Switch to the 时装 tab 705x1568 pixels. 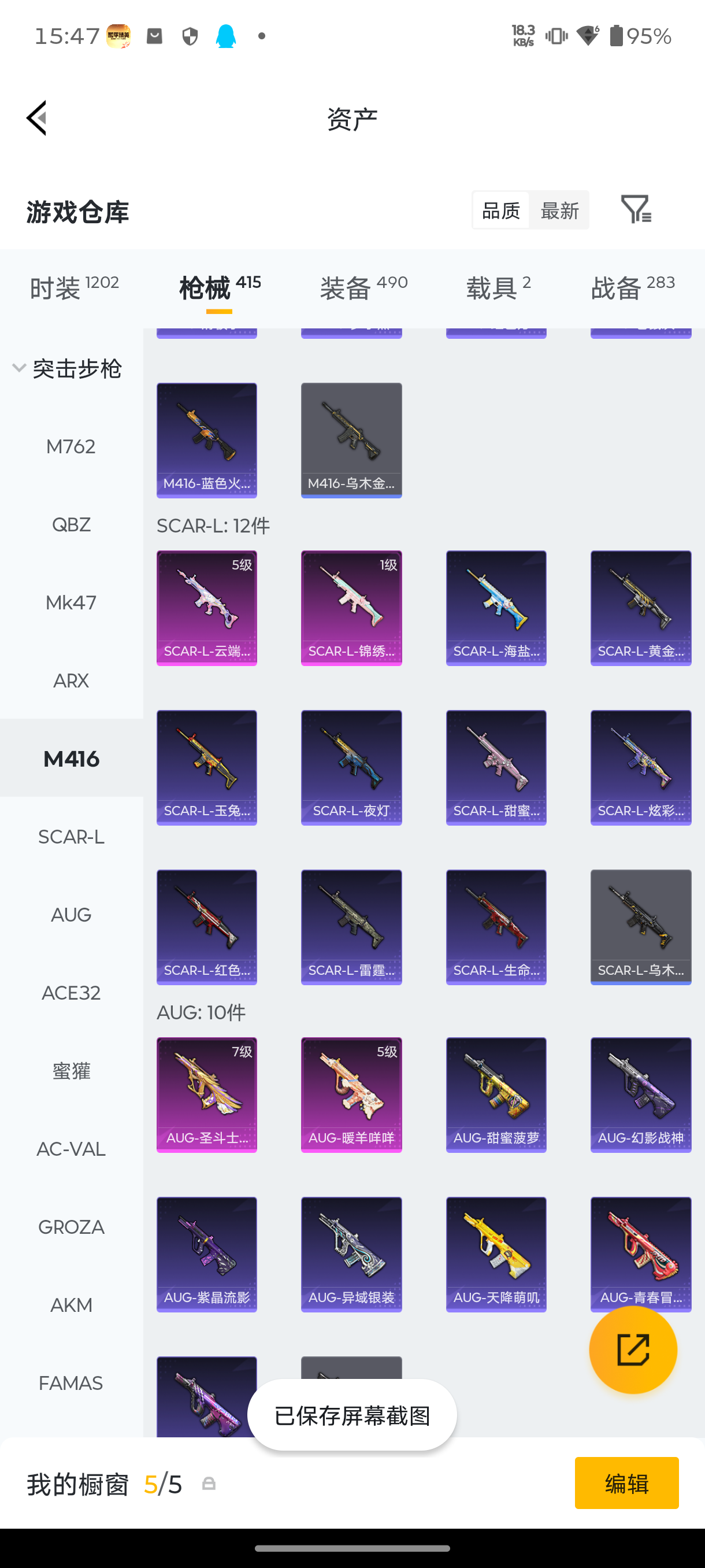click(x=74, y=287)
